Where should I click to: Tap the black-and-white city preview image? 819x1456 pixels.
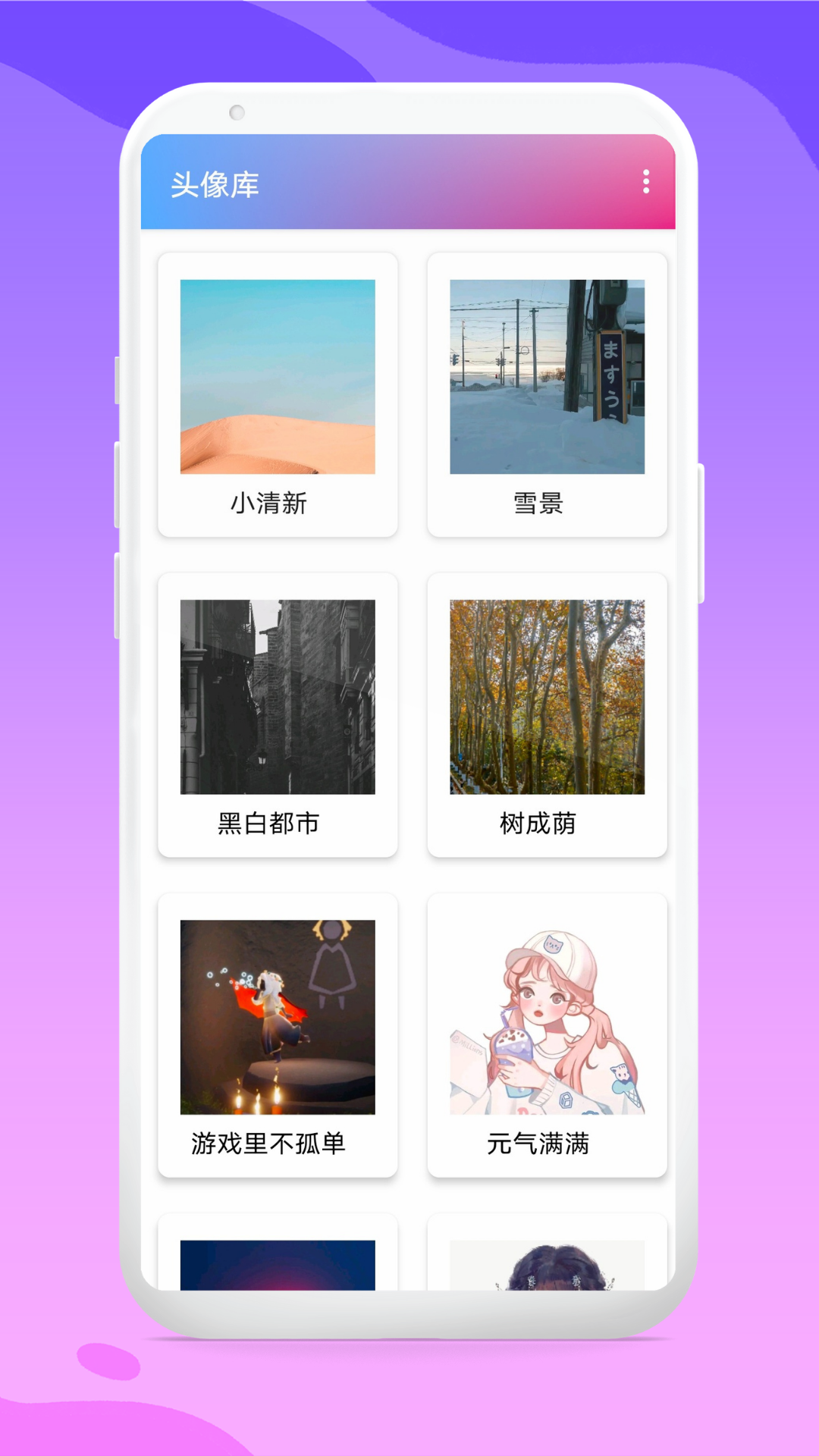click(x=277, y=698)
